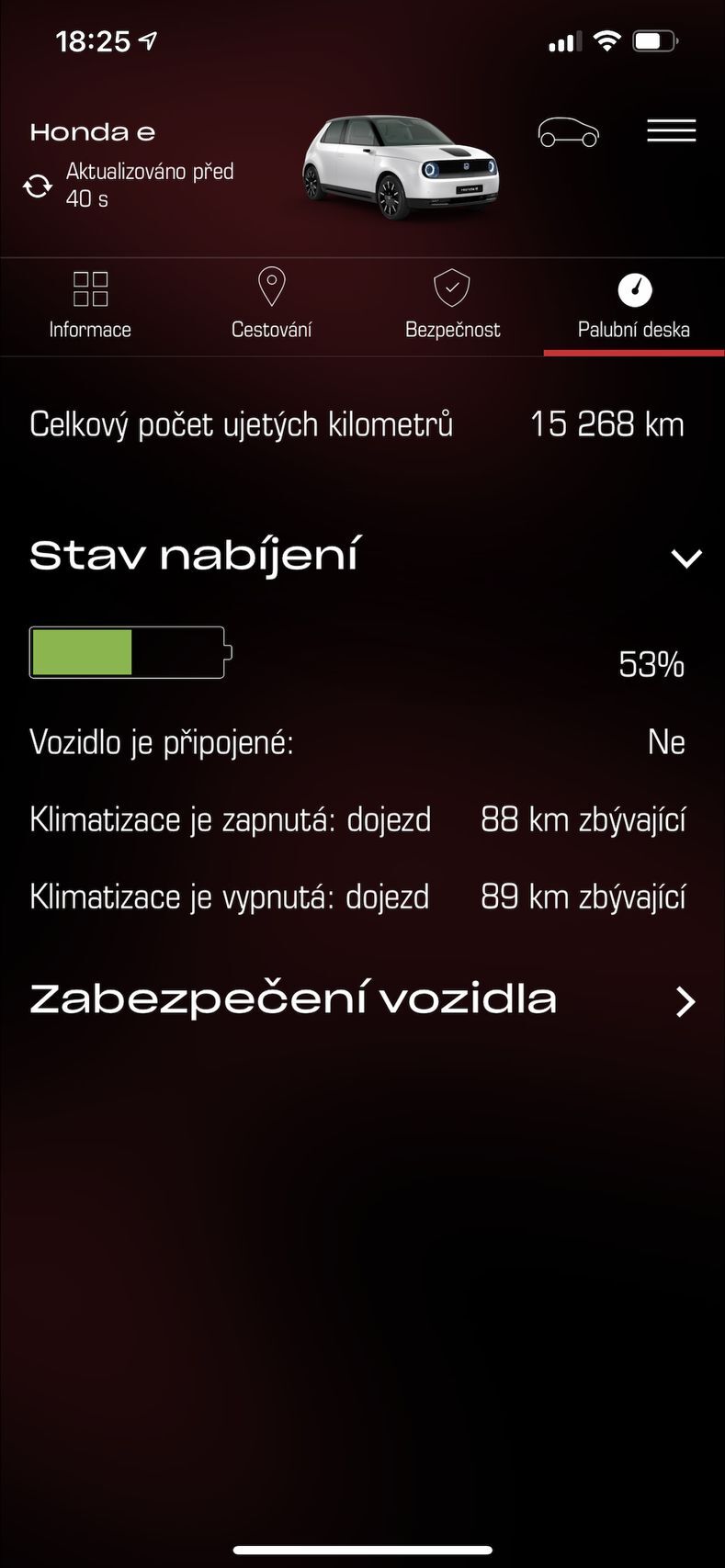Switch to the Bezpečnost tab

[452, 306]
